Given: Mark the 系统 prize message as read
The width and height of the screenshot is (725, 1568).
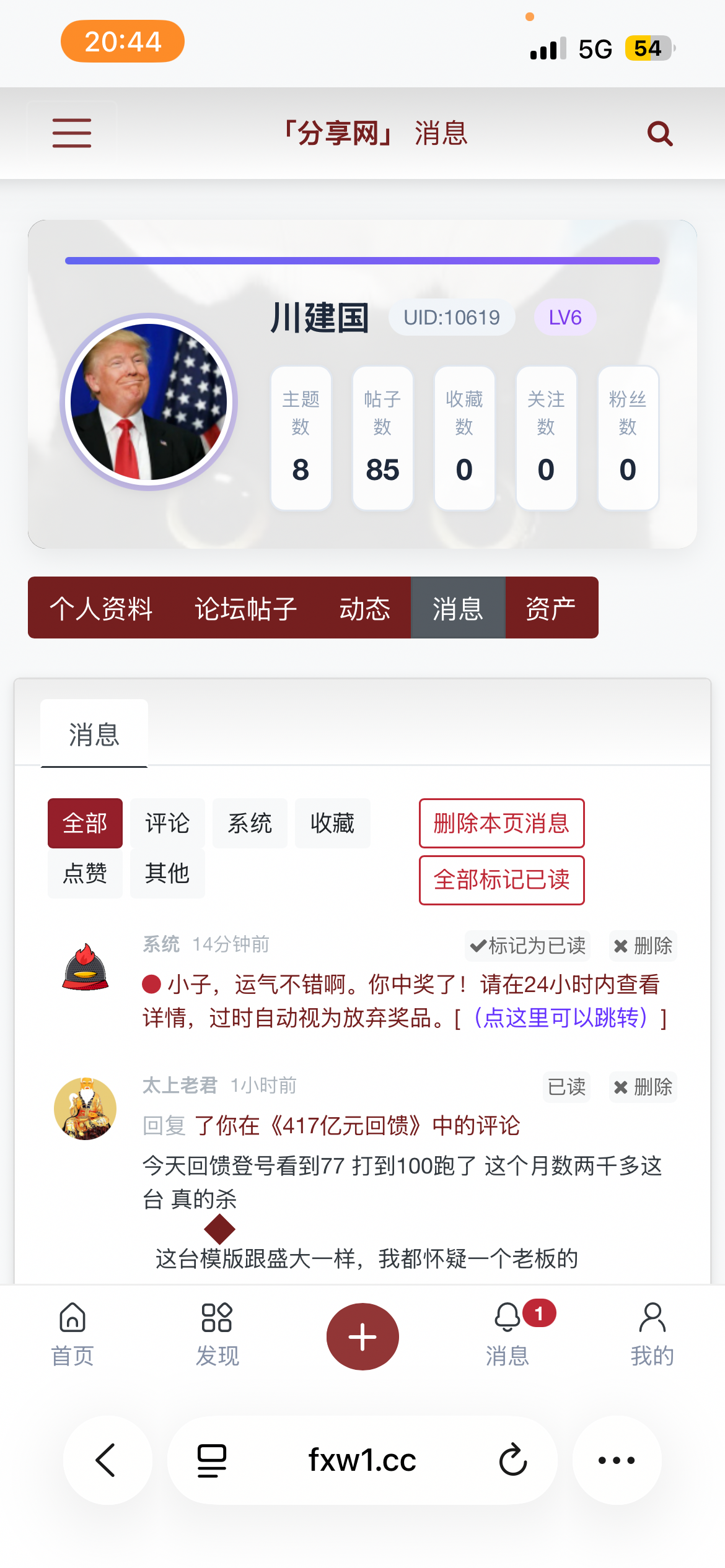Looking at the screenshot, I should click(x=527, y=946).
